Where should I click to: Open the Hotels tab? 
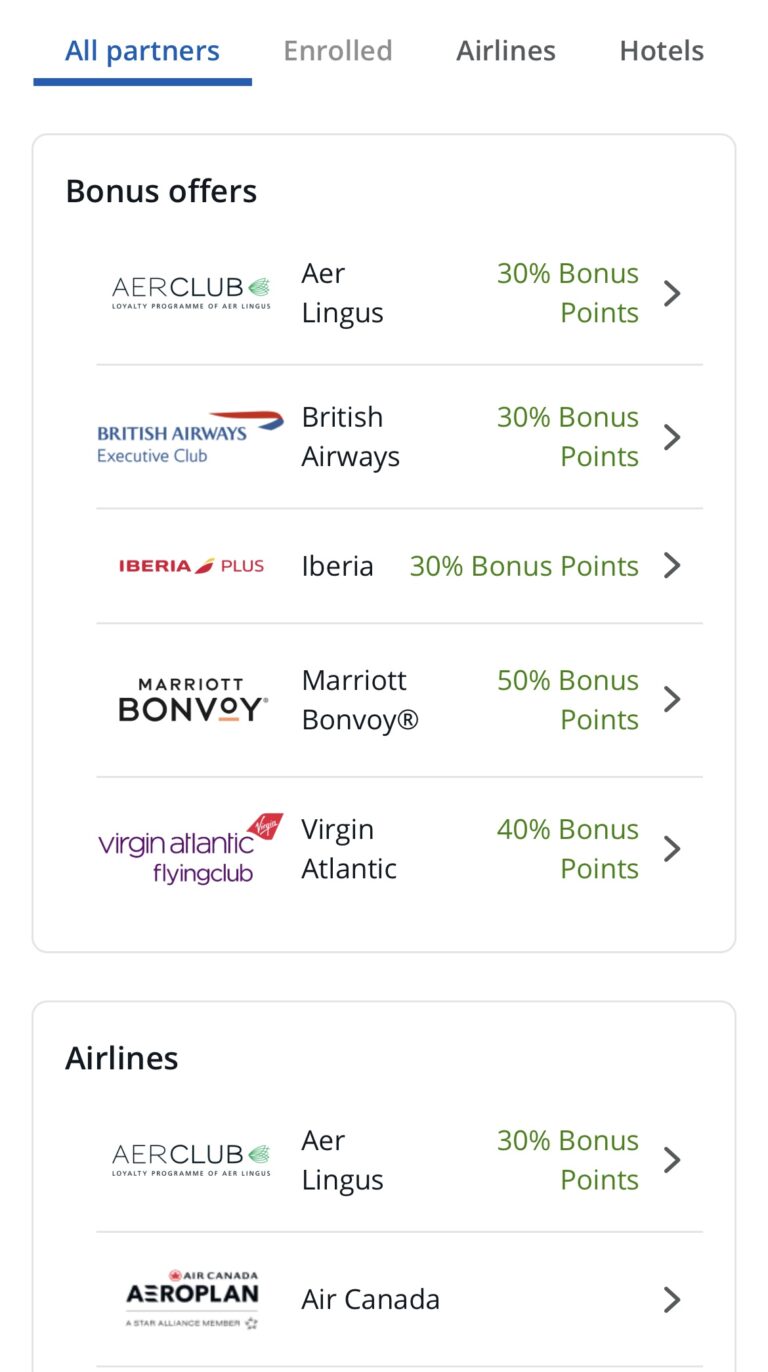[661, 49]
